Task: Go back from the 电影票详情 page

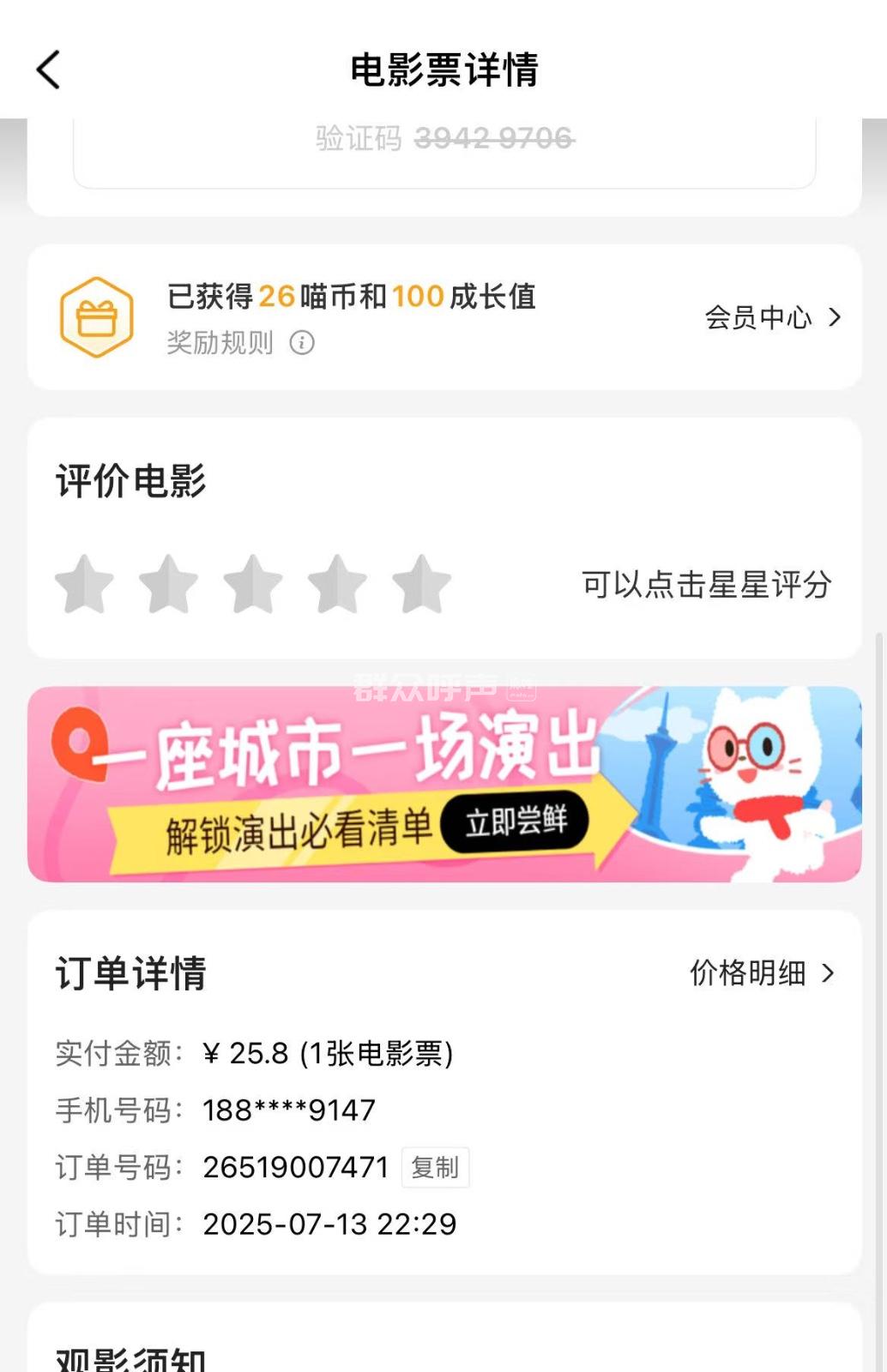Action: [x=49, y=69]
